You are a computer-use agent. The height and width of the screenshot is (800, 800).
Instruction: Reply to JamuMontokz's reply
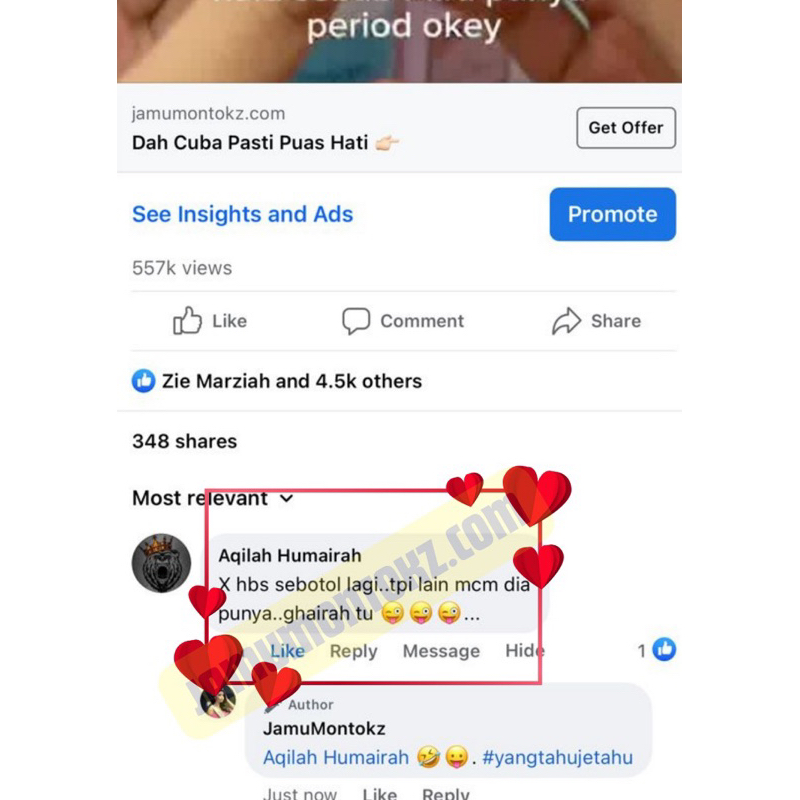click(446, 793)
